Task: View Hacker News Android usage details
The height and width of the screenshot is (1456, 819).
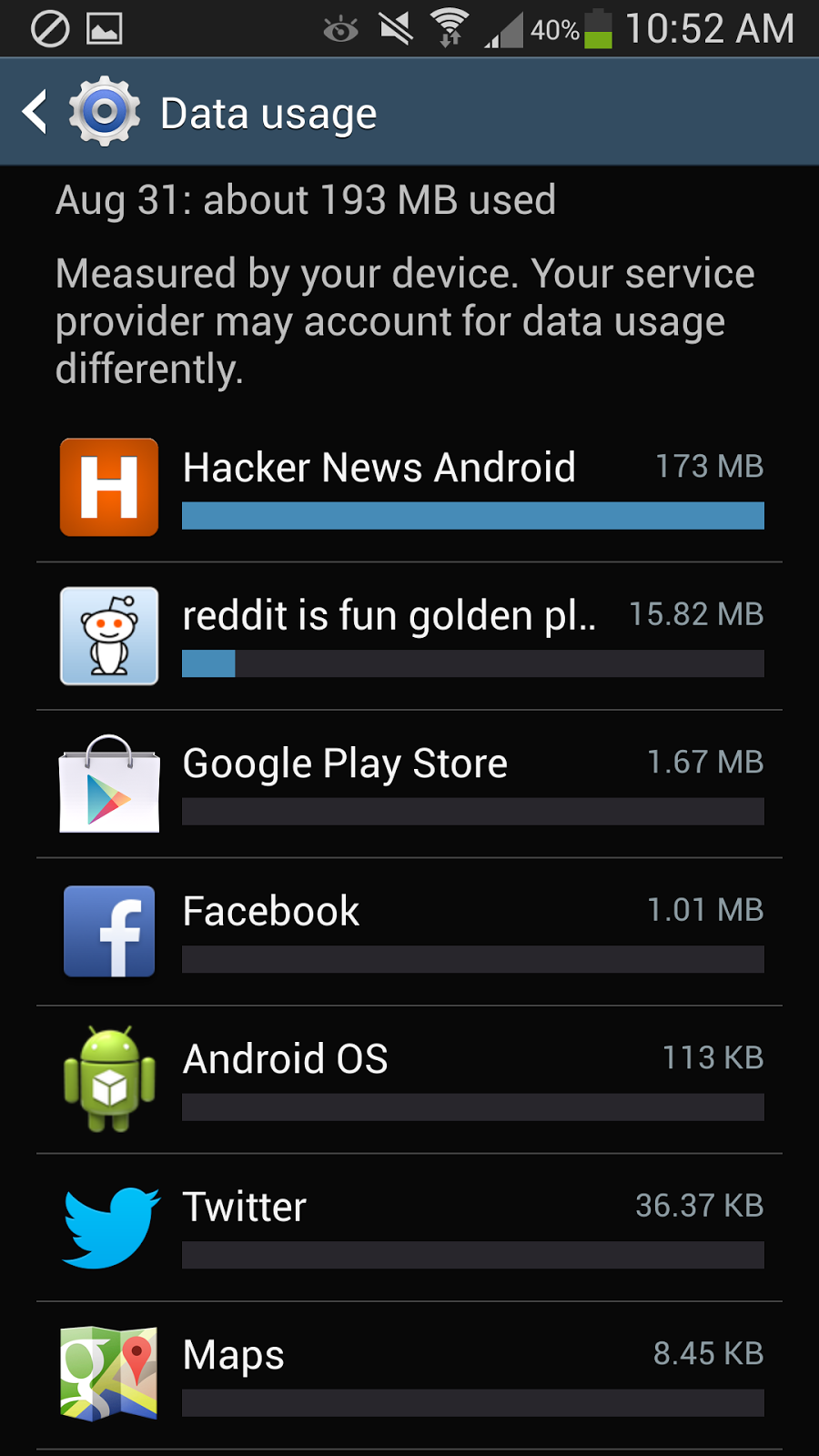Action: point(409,487)
